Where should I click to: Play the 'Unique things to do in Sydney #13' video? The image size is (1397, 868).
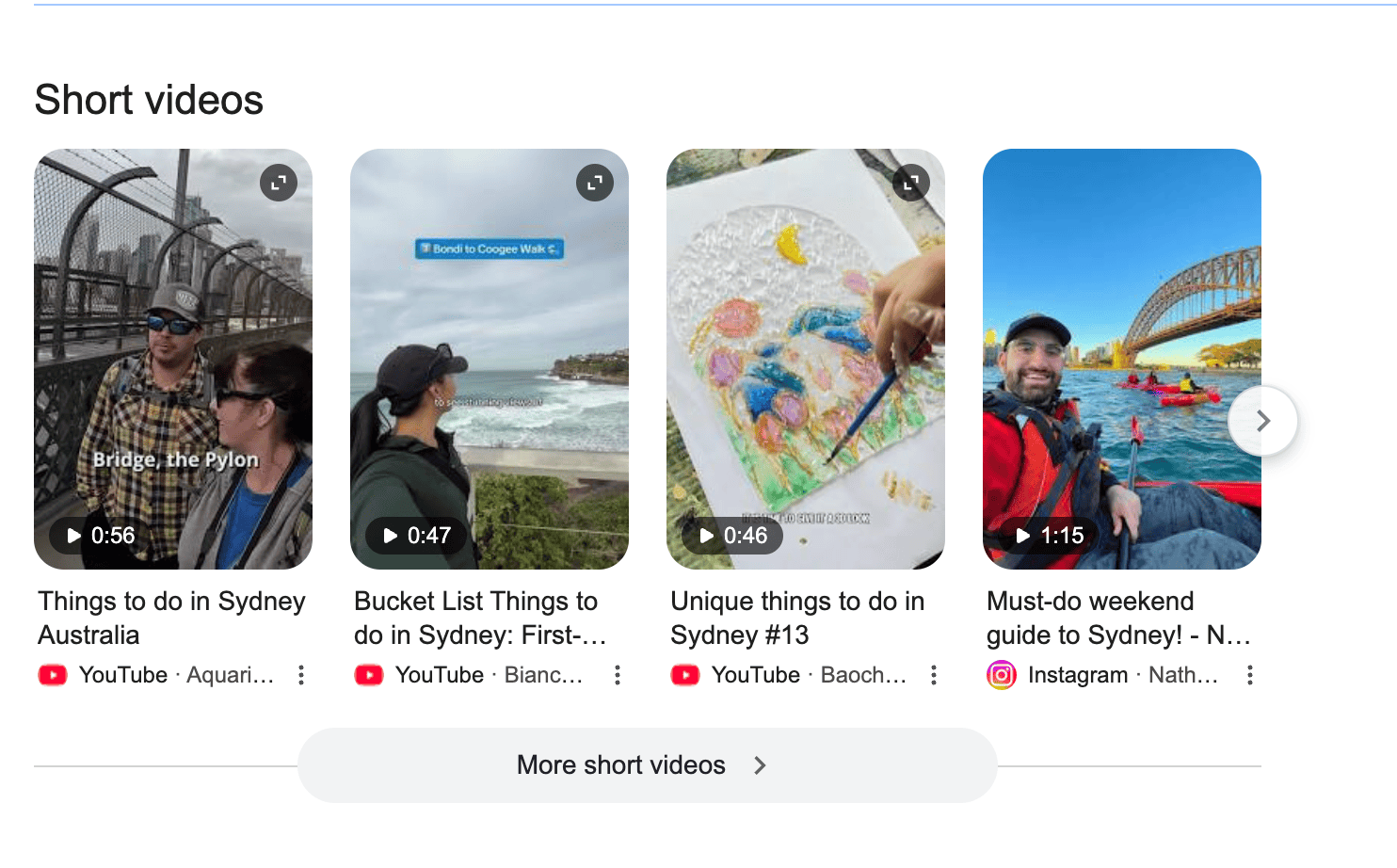pyautogui.click(x=806, y=358)
